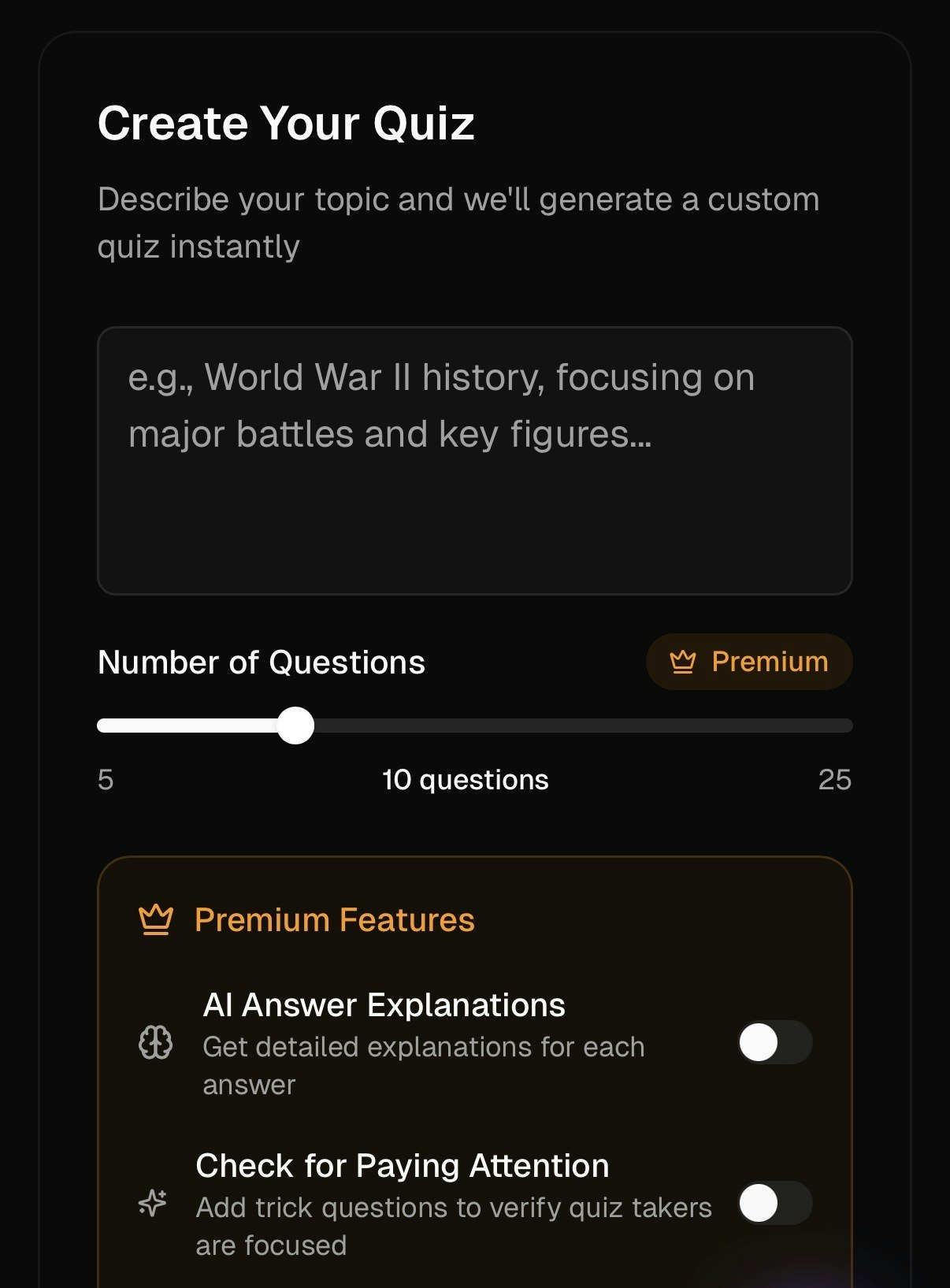Click the Create Your Quiz title
Viewport: 950px width, 1288px height.
click(287, 122)
